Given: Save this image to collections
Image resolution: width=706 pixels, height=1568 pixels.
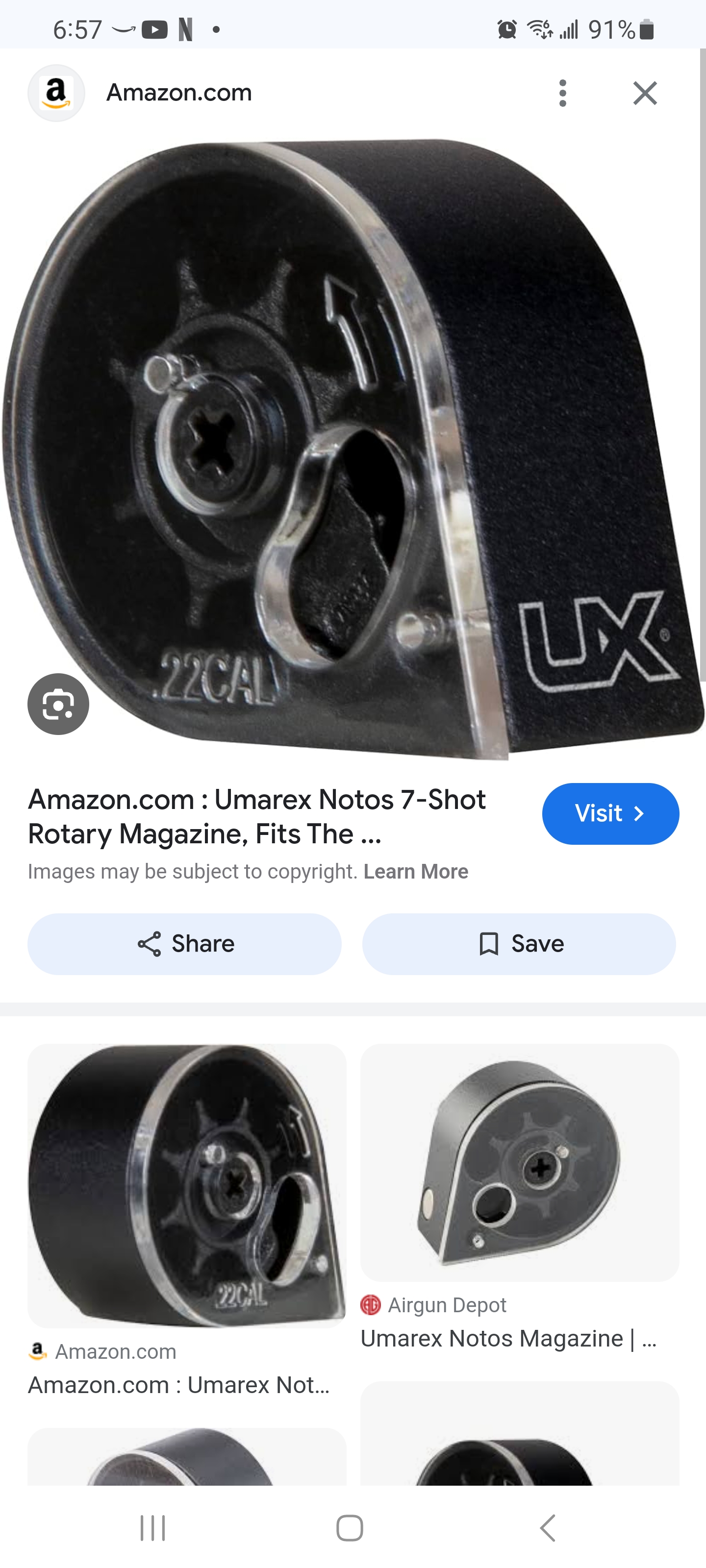Looking at the screenshot, I should point(519,943).
